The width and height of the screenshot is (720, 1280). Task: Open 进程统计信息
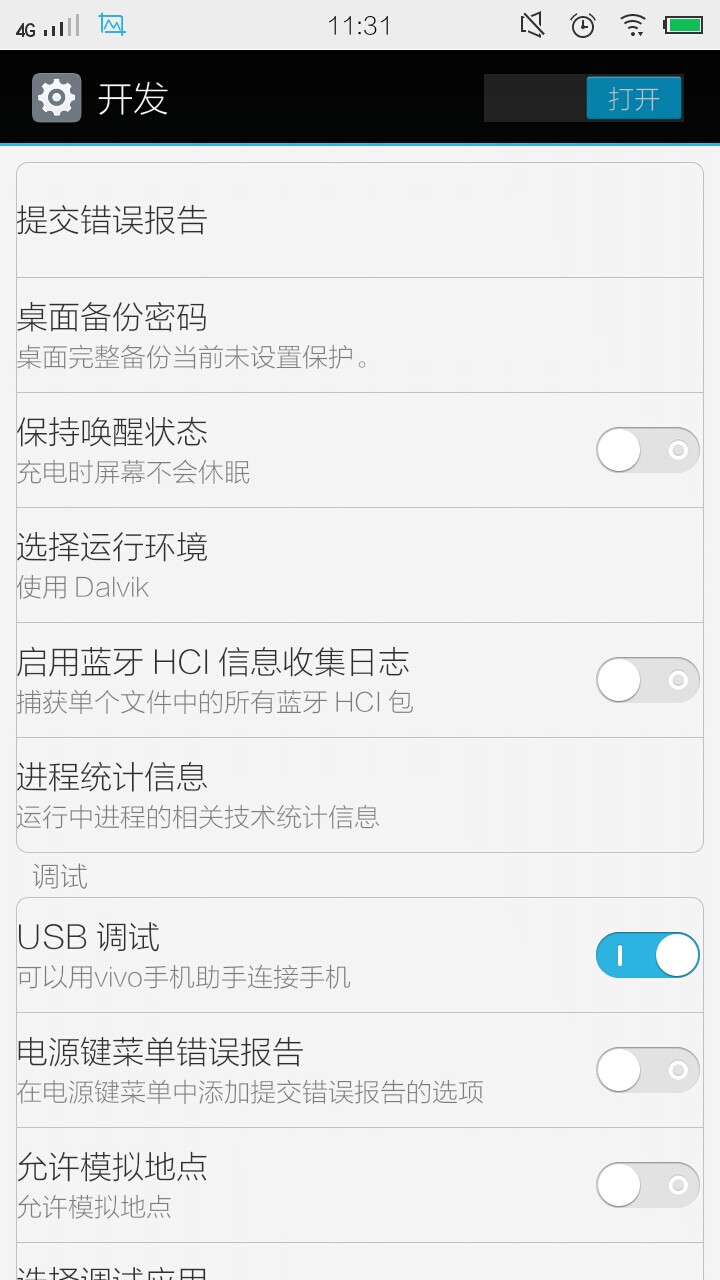[360, 795]
